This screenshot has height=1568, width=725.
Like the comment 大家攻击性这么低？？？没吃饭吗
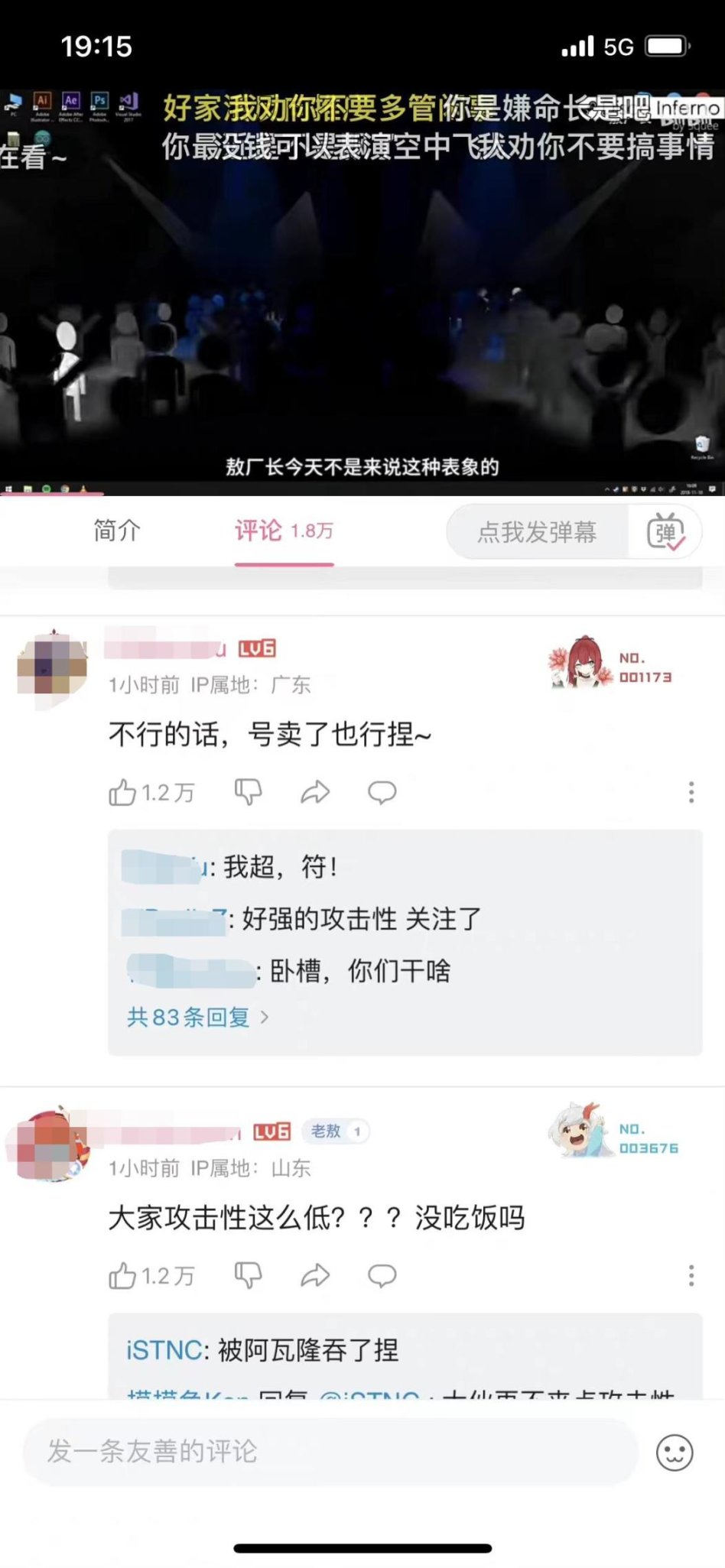[122, 1276]
